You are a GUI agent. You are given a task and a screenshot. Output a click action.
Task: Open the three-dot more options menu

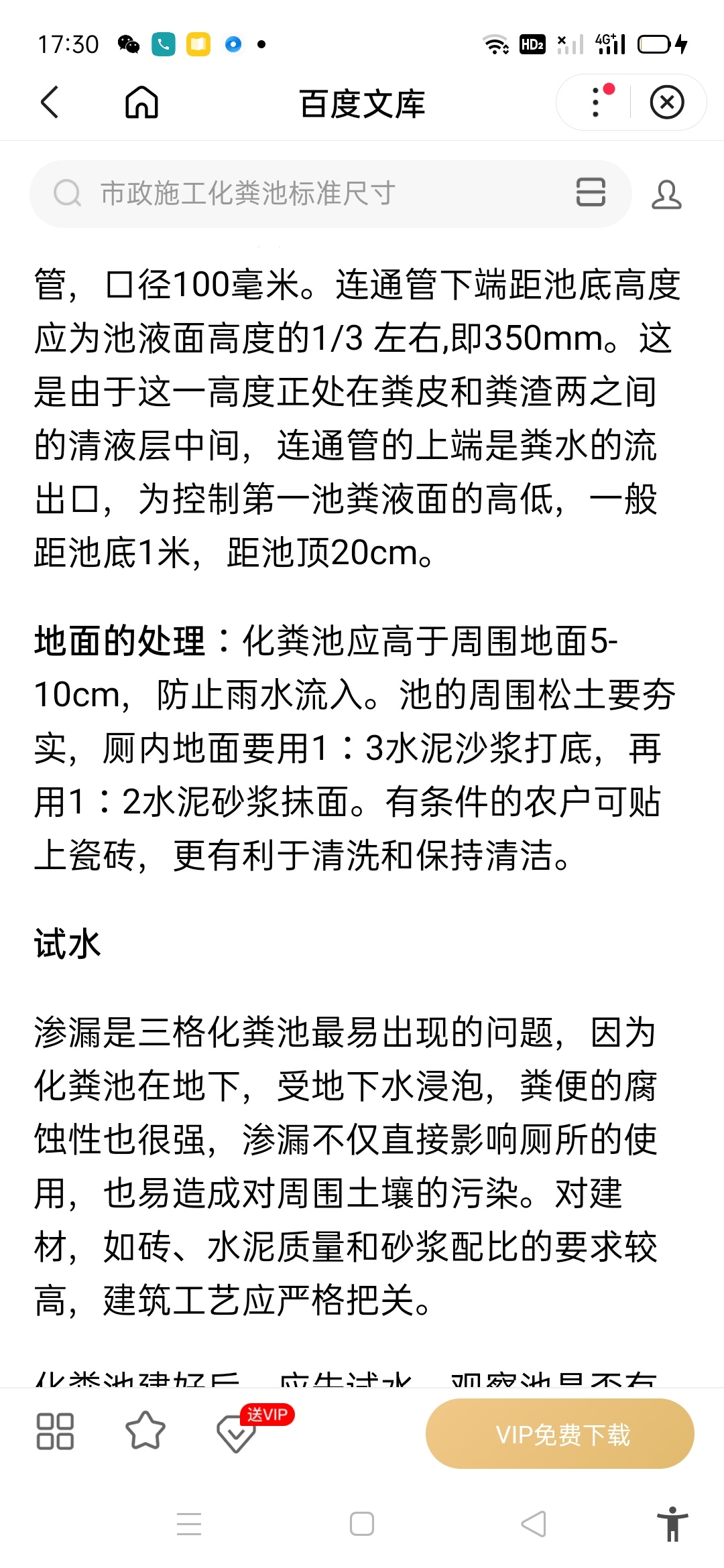[x=596, y=103]
